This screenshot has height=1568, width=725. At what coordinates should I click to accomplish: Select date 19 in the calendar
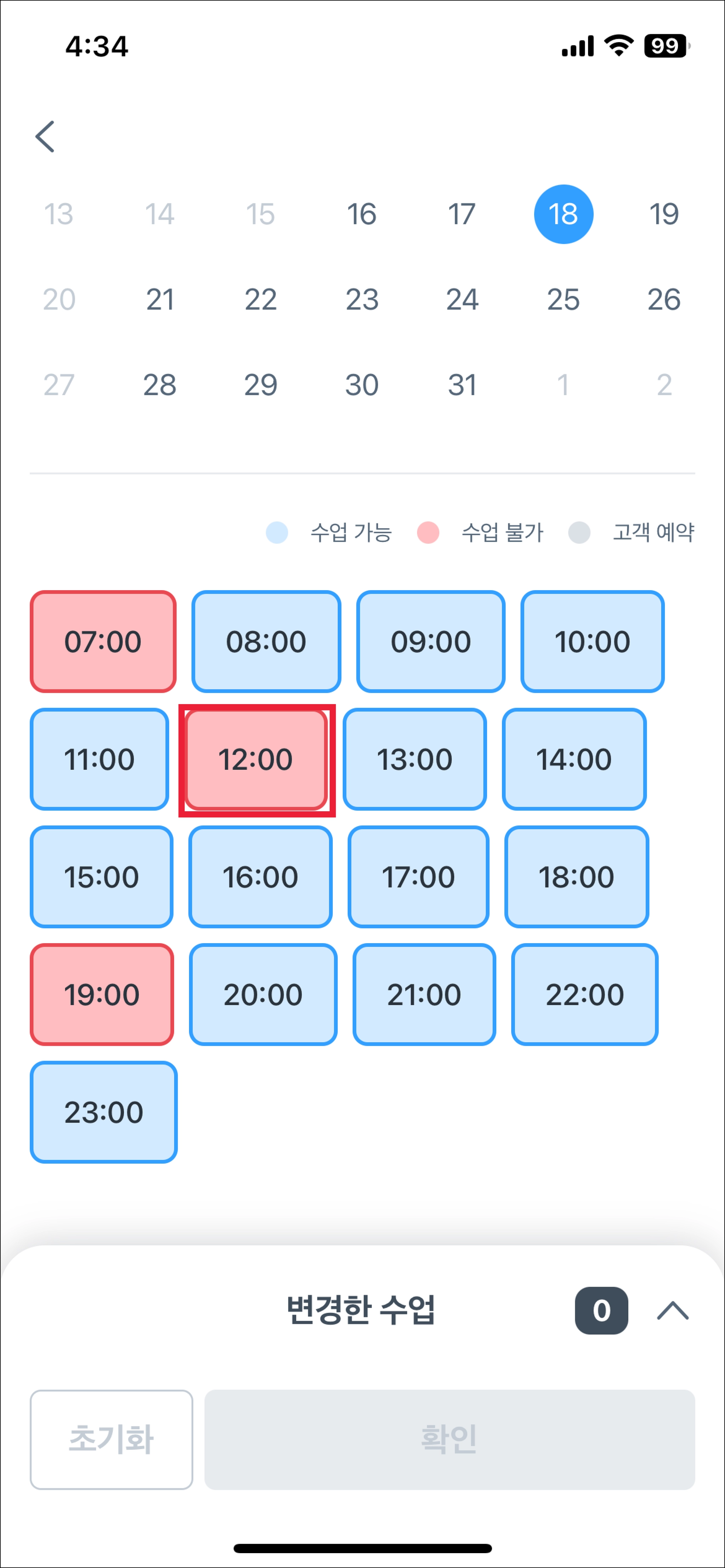663,214
